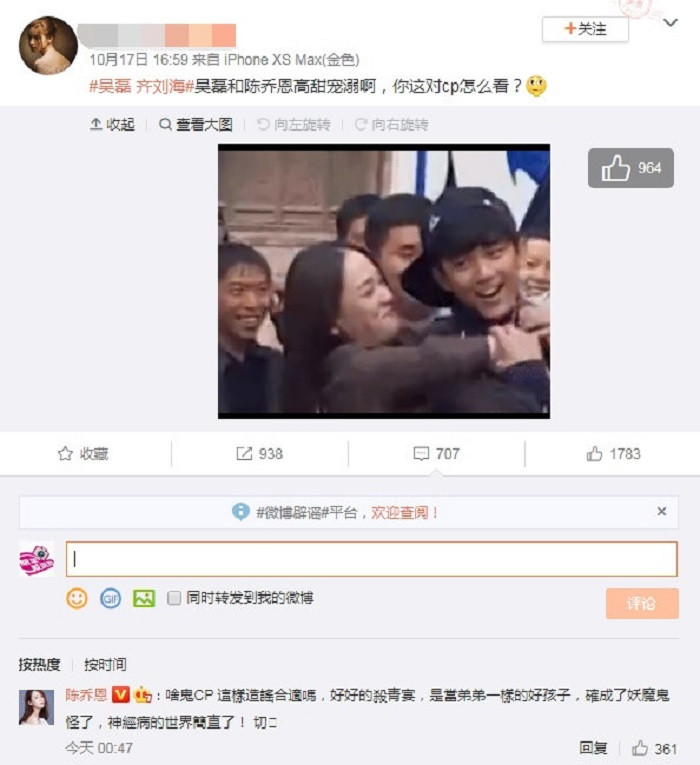
Task: Repost this post showing 938 reposts
Action: coord(260,453)
